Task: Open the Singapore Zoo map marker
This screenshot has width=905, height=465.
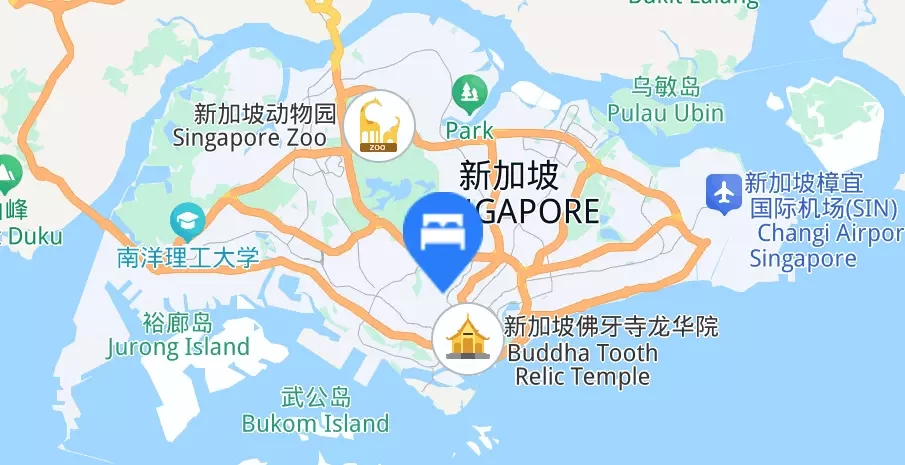Action: pyautogui.click(x=379, y=126)
